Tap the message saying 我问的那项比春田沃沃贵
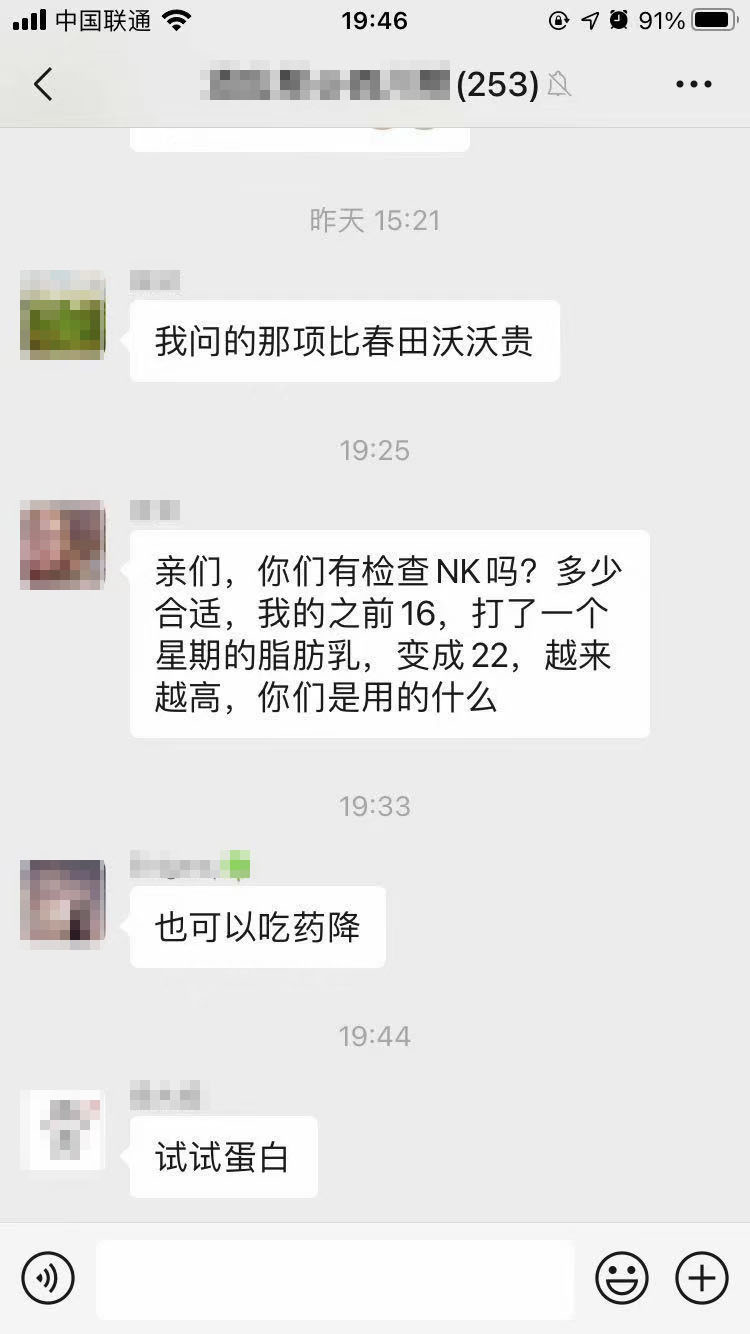Viewport: 750px width, 1334px height. tap(344, 340)
